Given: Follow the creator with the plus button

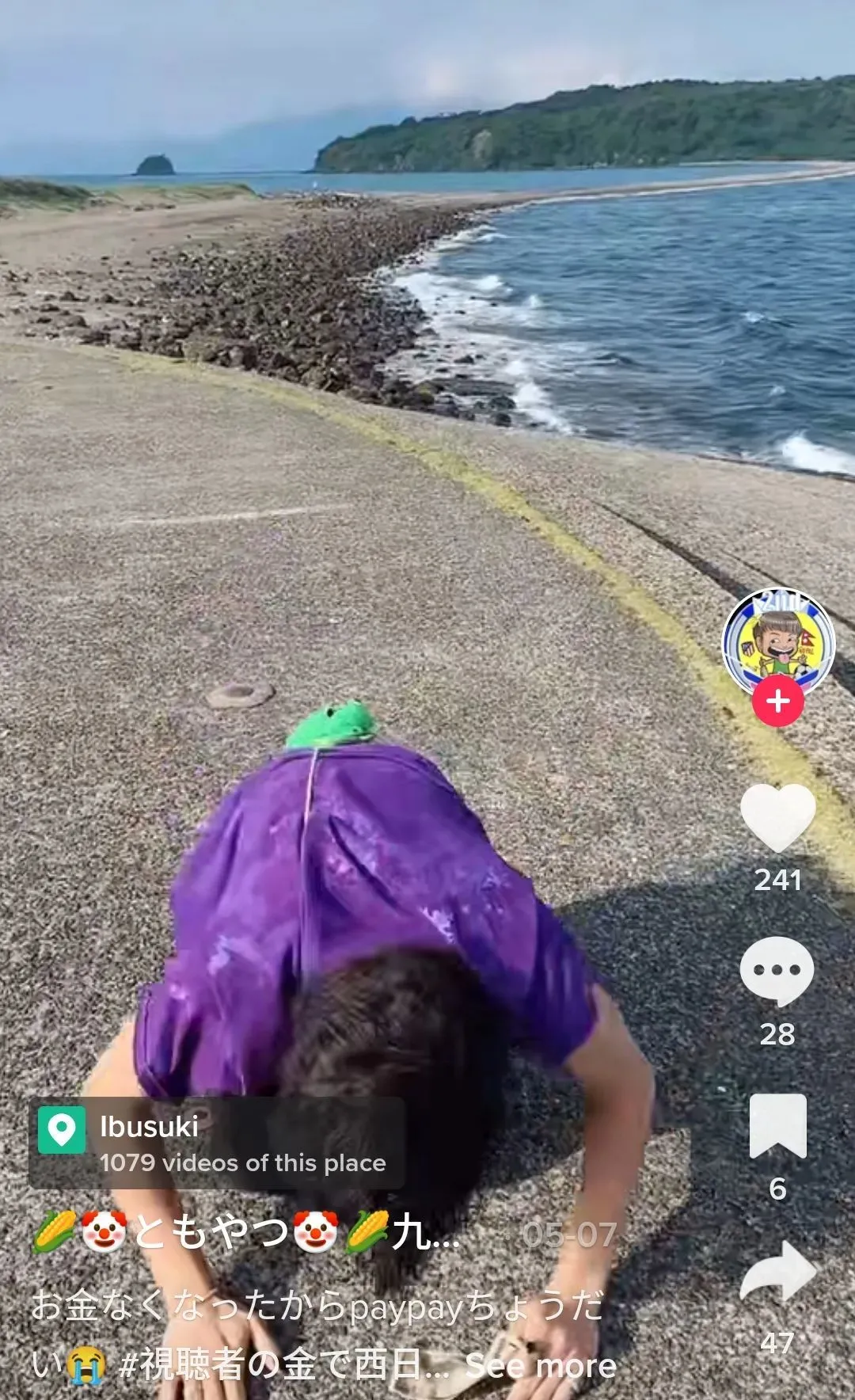Looking at the screenshot, I should pos(778,702).
